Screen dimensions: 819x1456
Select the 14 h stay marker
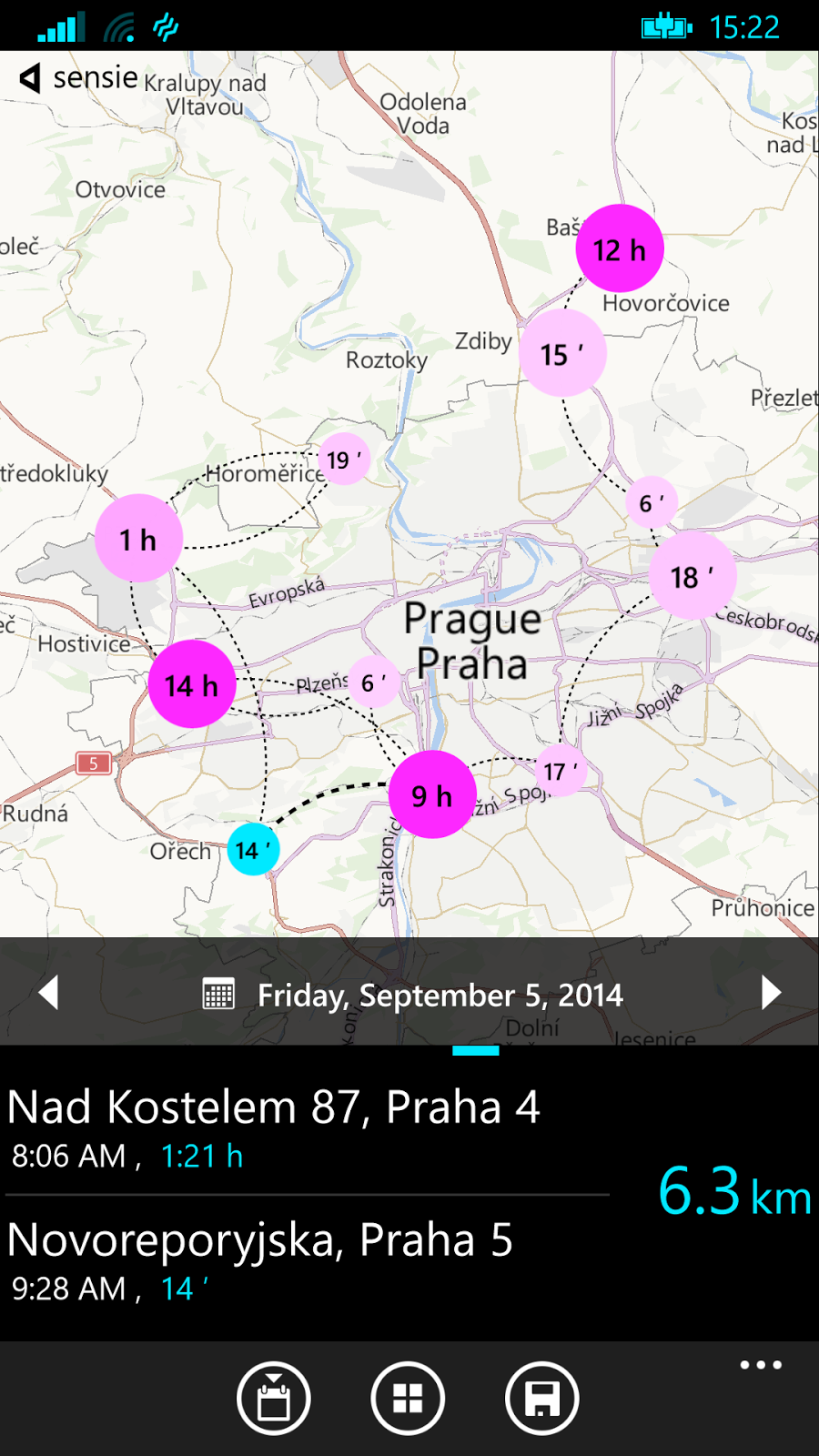click(192, 684)
